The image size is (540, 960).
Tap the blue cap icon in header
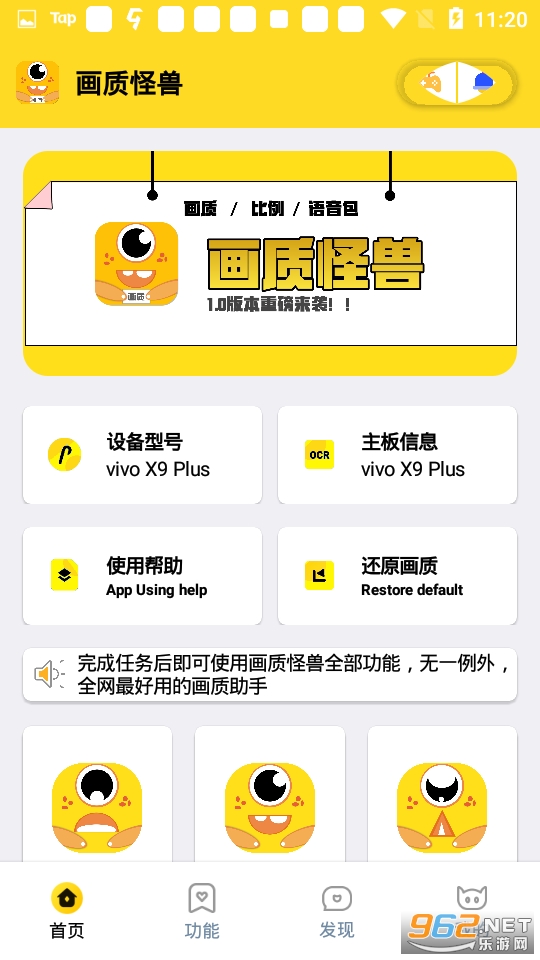point(483,81)
